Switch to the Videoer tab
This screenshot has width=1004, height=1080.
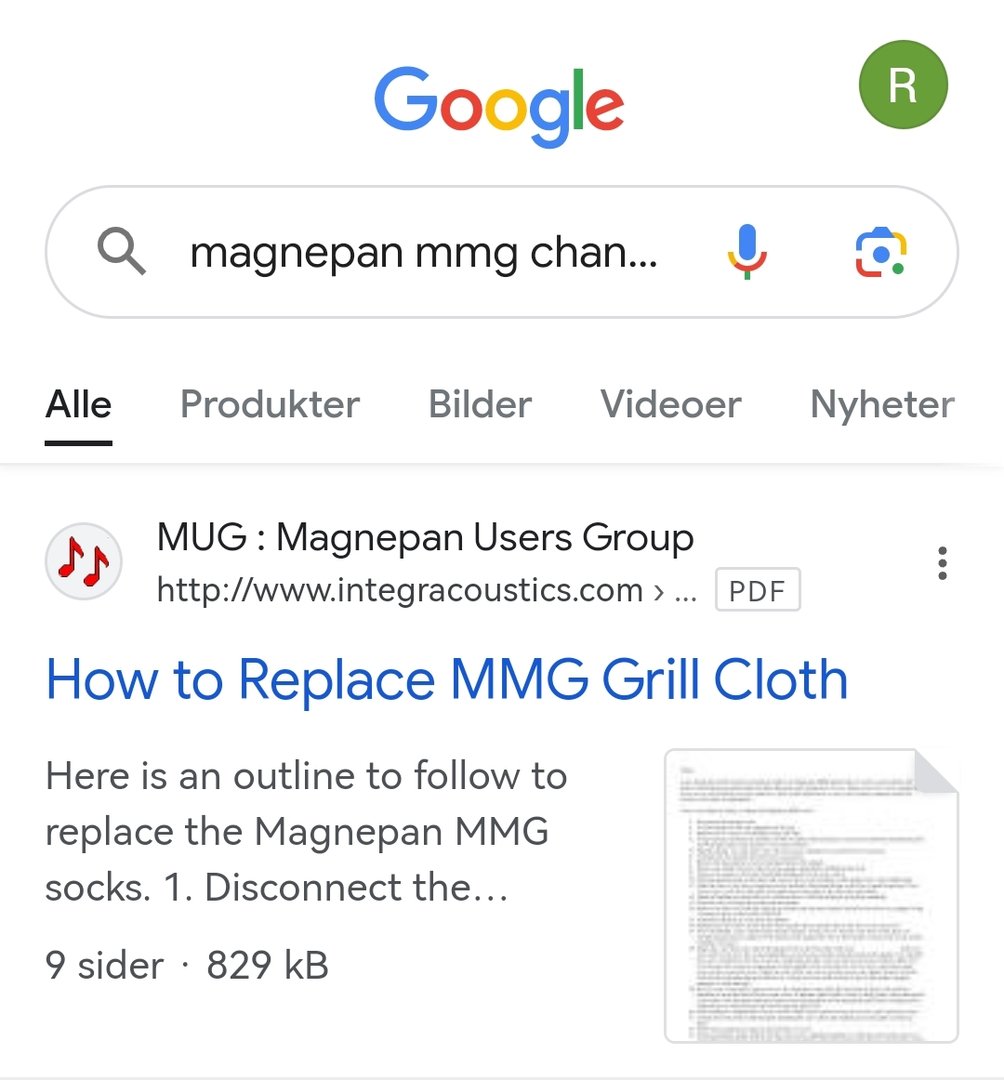tap(671, 405)
